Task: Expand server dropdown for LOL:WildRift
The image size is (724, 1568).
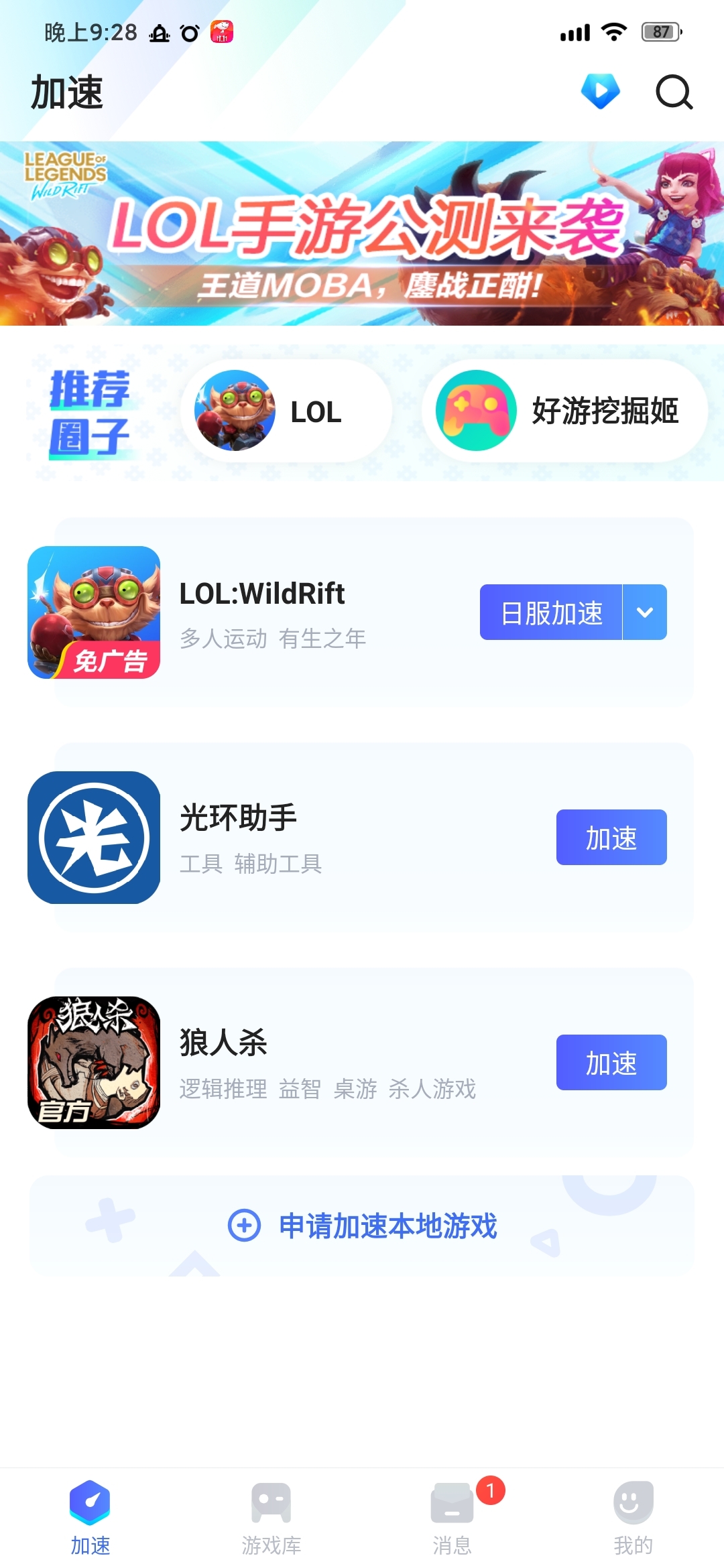Action: pos(645,612)
